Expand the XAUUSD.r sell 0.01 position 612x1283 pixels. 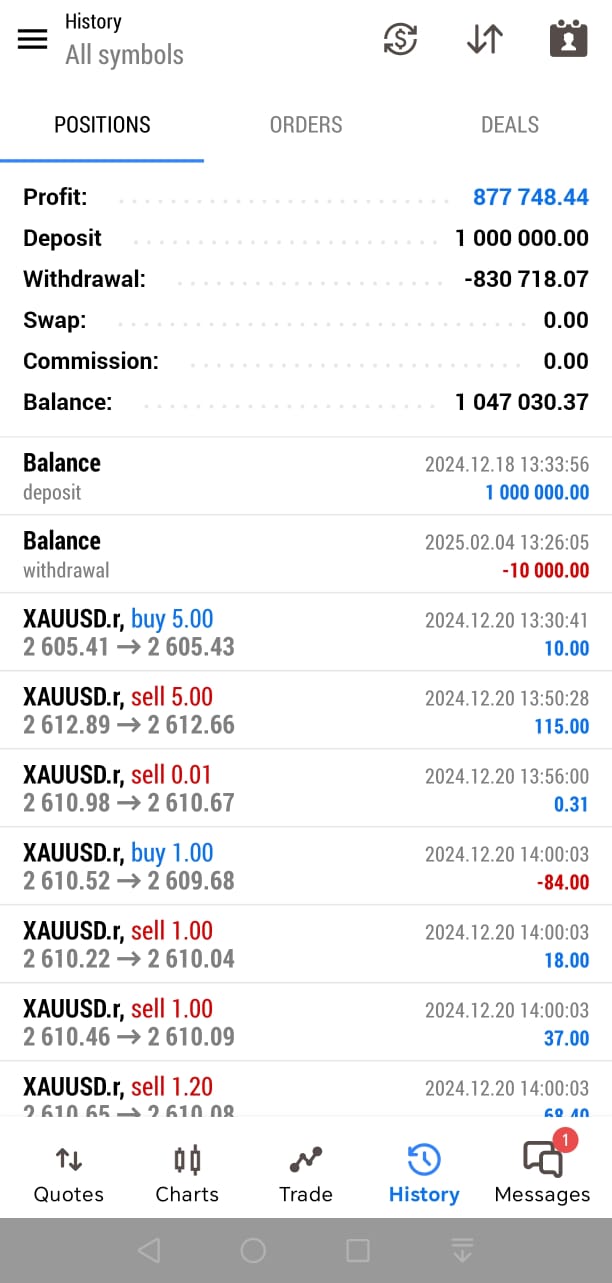coord(306,788)
